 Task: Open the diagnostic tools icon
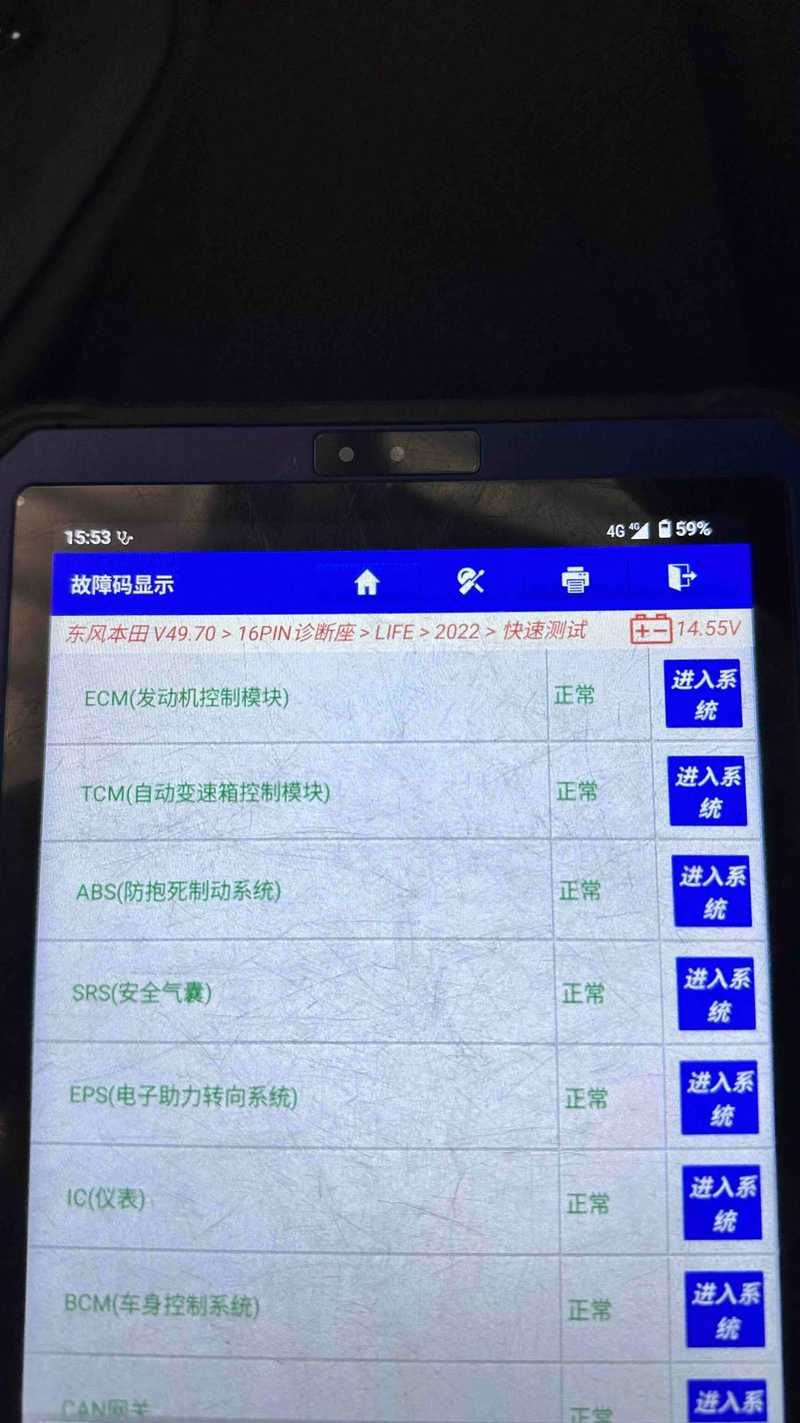471,581
